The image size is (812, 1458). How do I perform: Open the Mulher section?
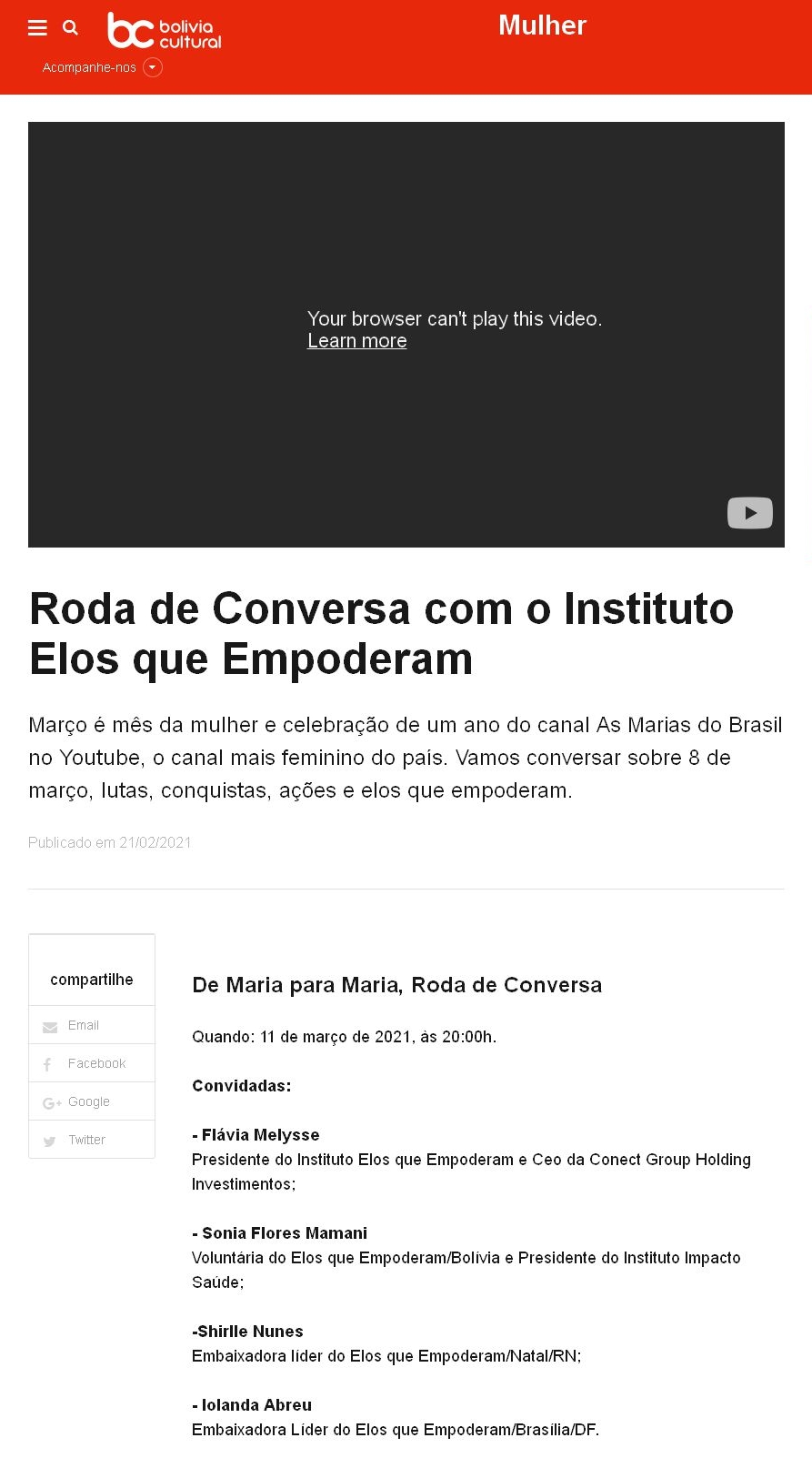(x=542, y=25)
